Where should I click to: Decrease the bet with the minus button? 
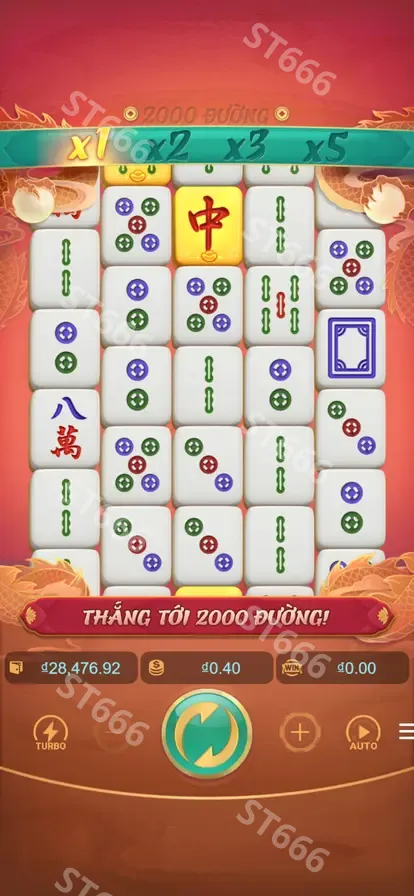pyautogui.click(x=114, y=732)
